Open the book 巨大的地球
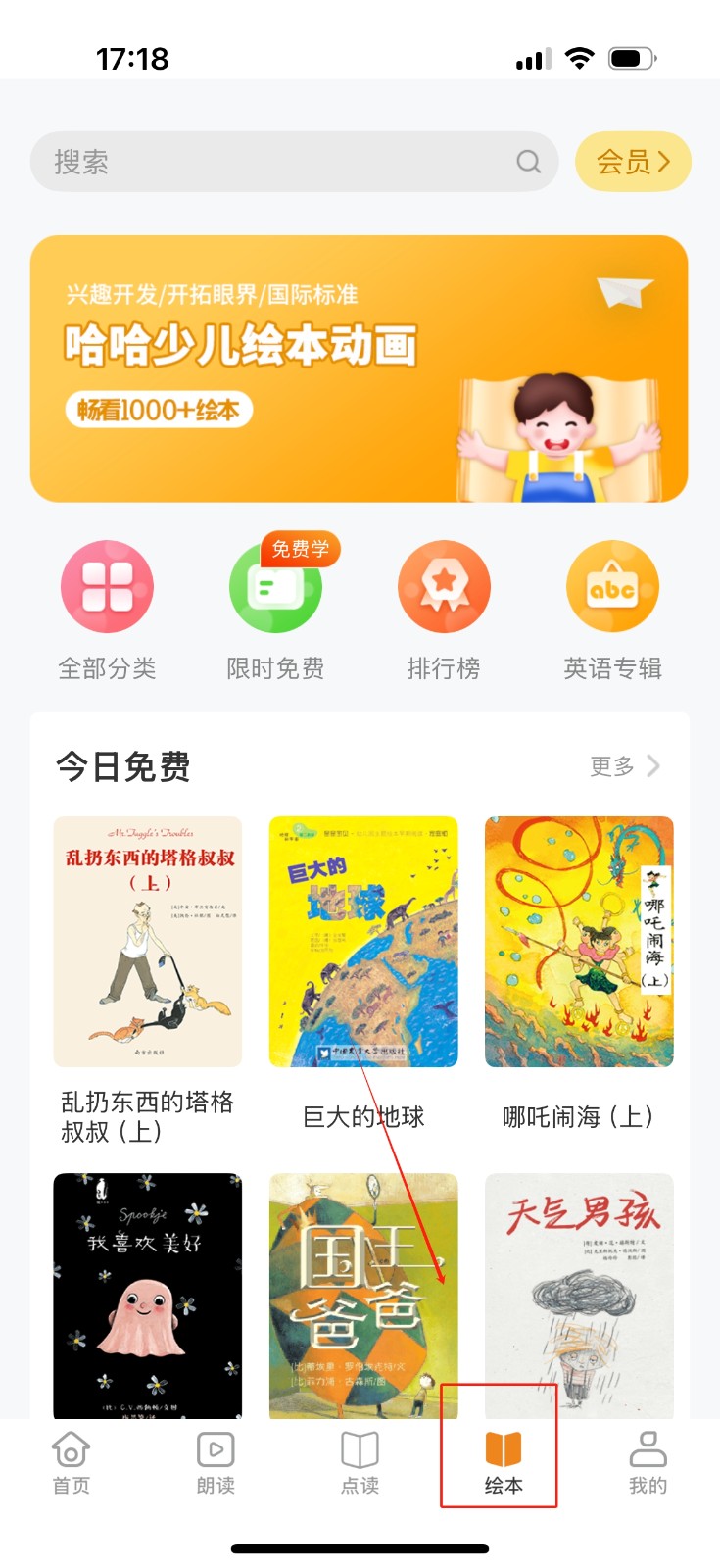 [x=363, y=941]
